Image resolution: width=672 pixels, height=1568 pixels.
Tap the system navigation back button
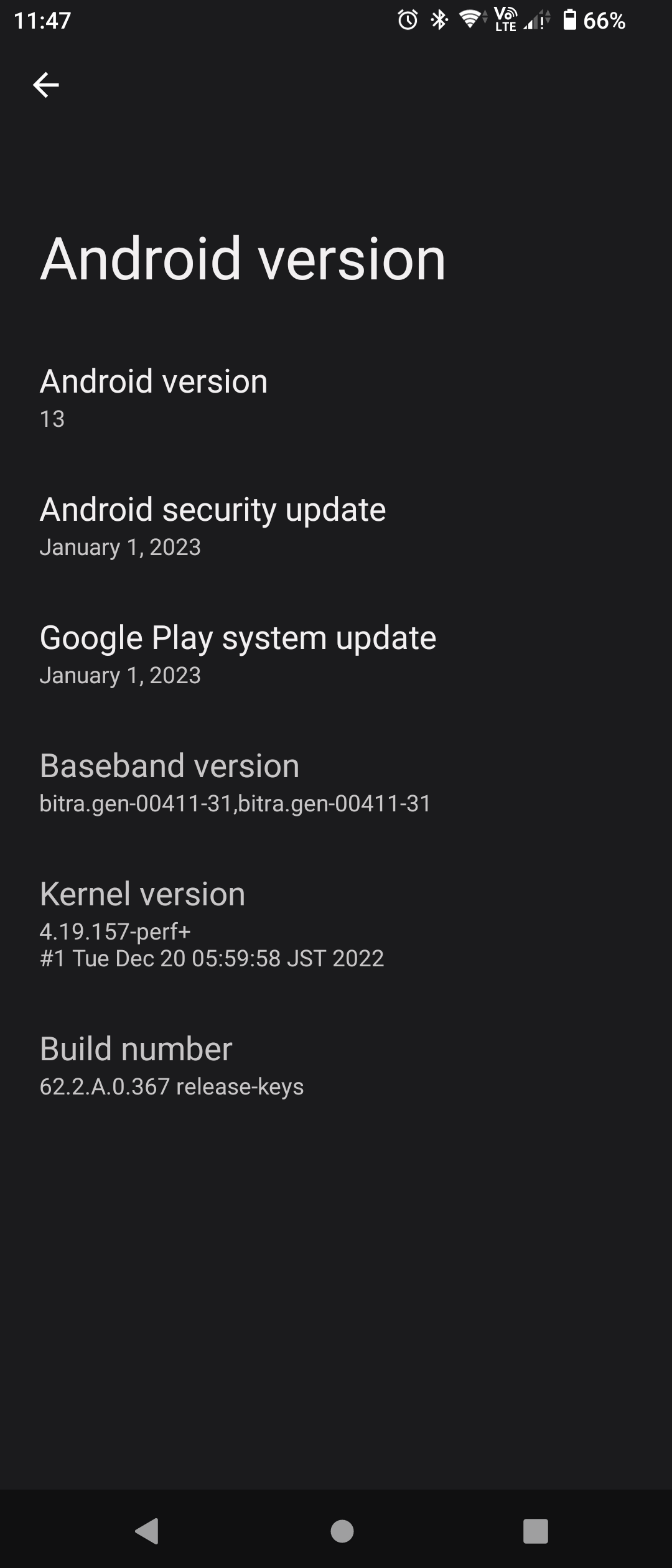pos(147,1531)
